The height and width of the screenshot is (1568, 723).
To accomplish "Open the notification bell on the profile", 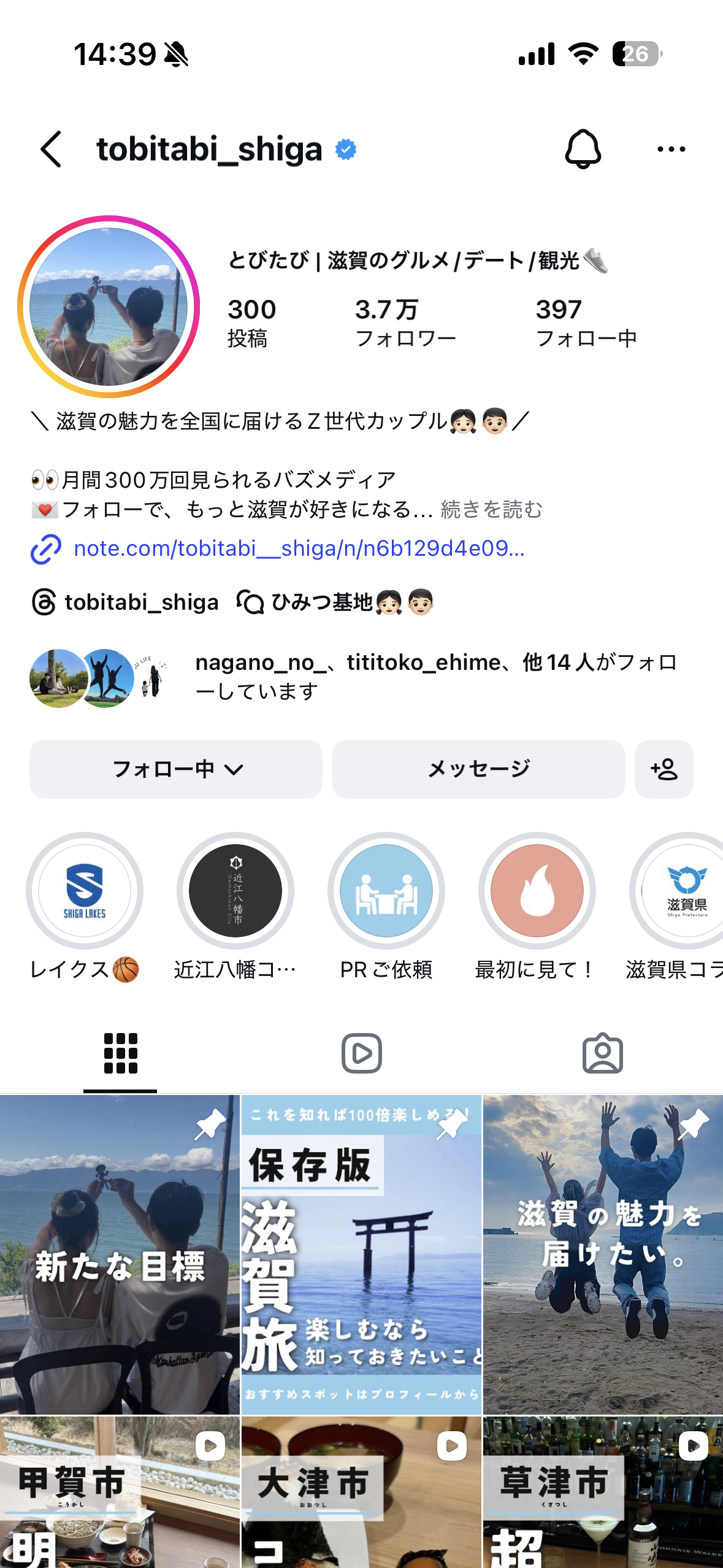I will (x=583, y=149).
